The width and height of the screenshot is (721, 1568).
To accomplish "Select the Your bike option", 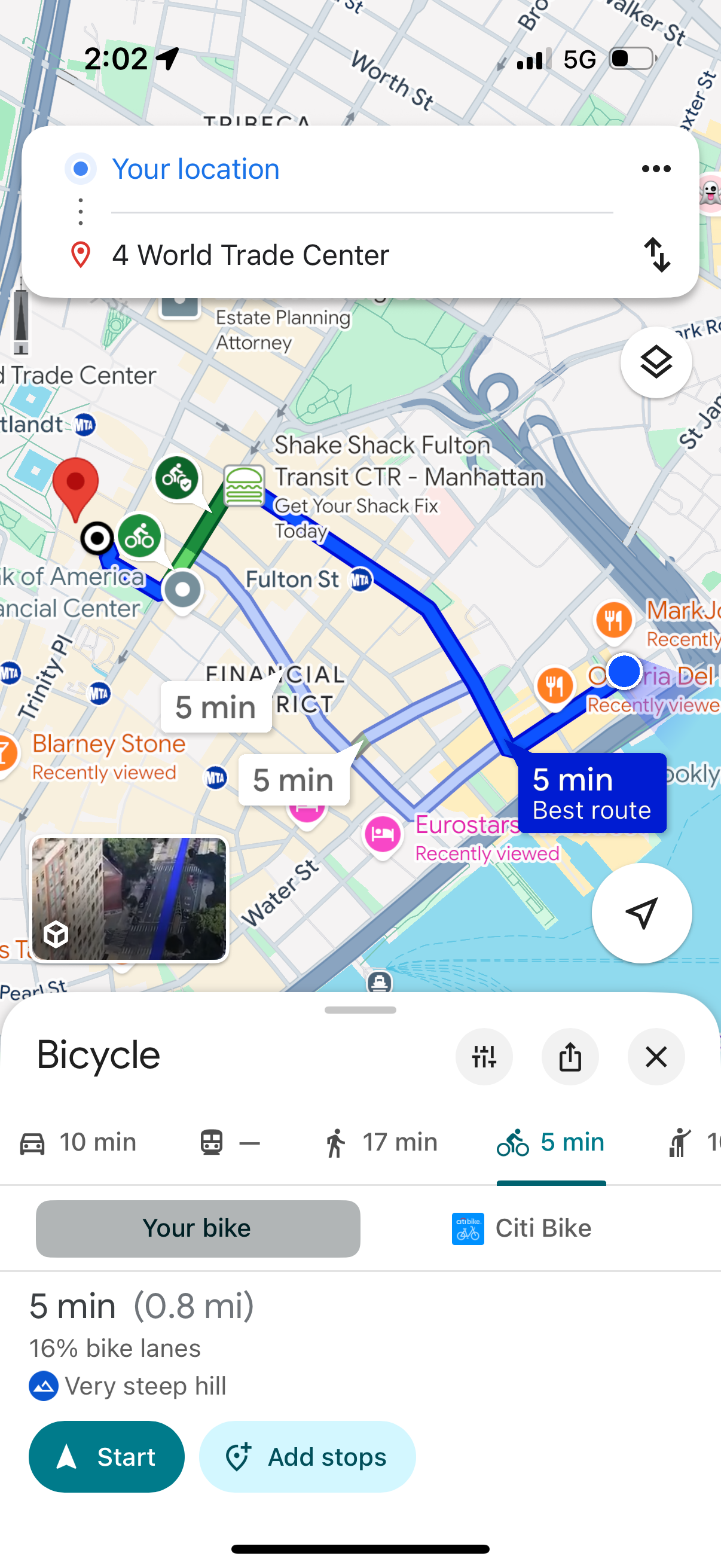I will (x=197, y=1228).
